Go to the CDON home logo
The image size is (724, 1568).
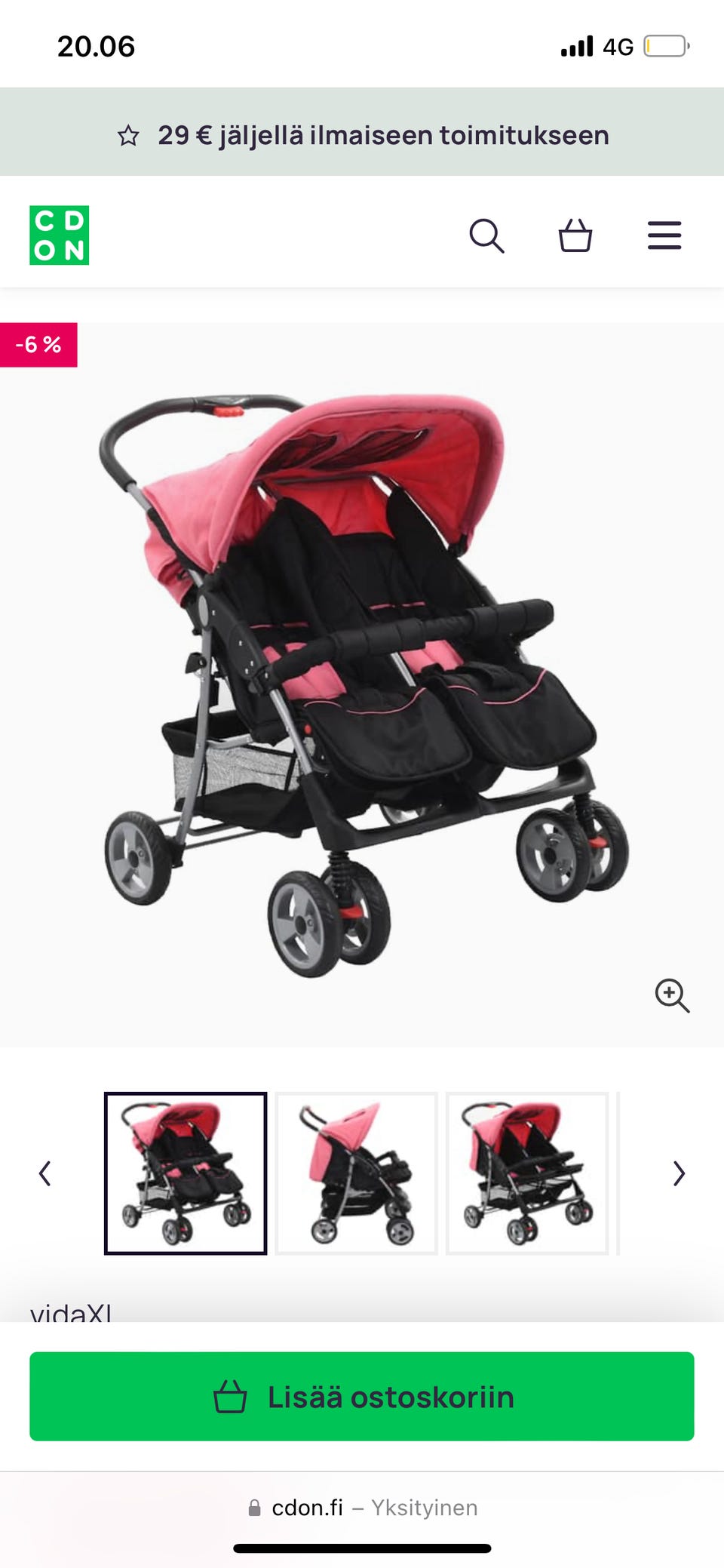pos(60,235)
